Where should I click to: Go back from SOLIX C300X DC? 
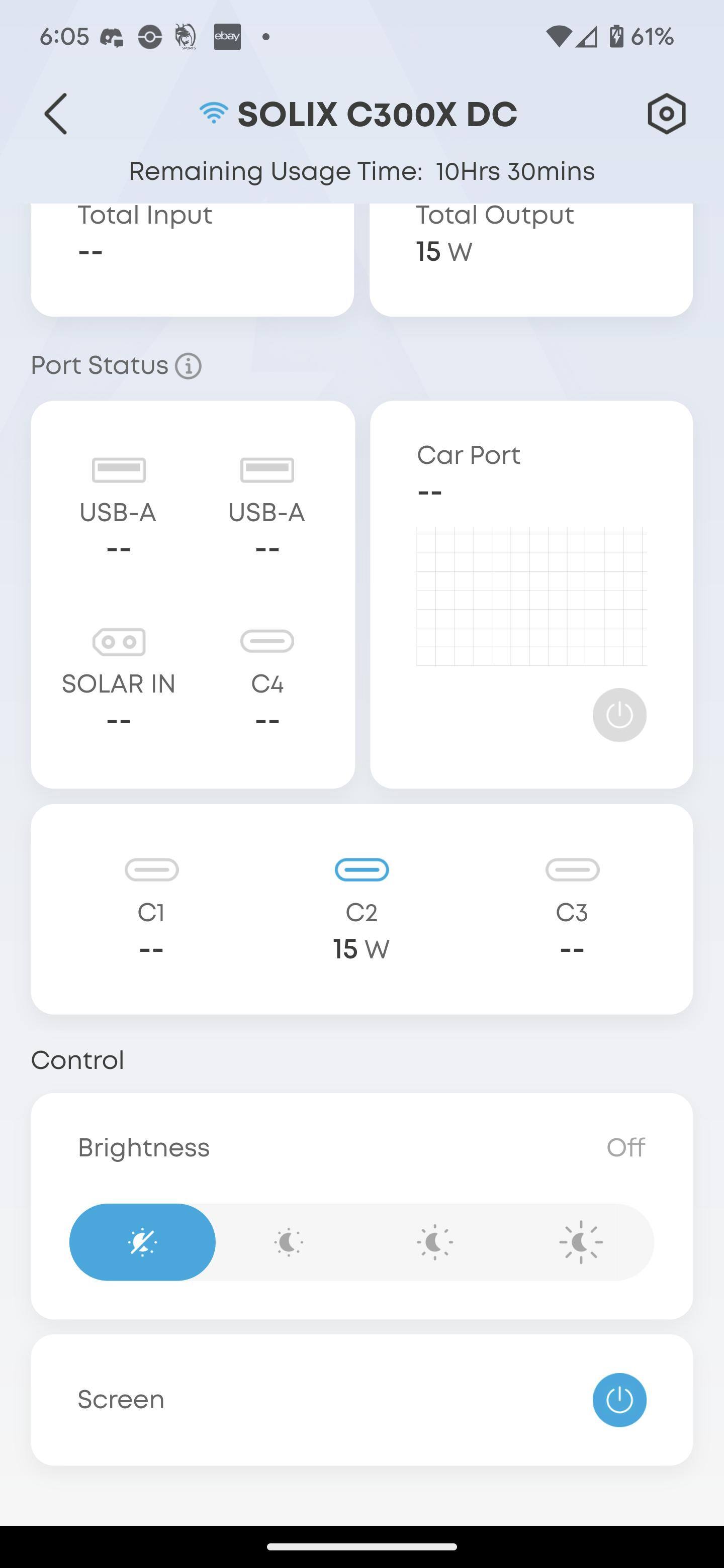55,114
